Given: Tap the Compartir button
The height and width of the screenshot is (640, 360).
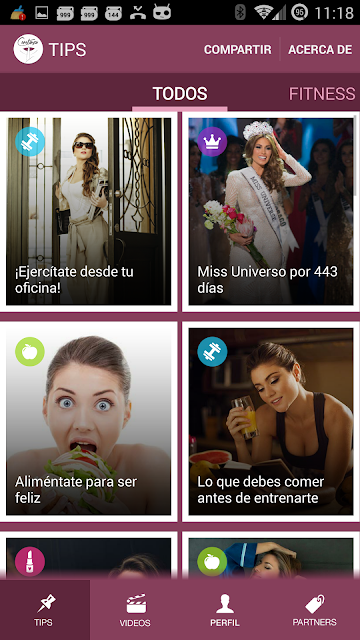Looking at the screenshot, I should click(x=238, y=50).
